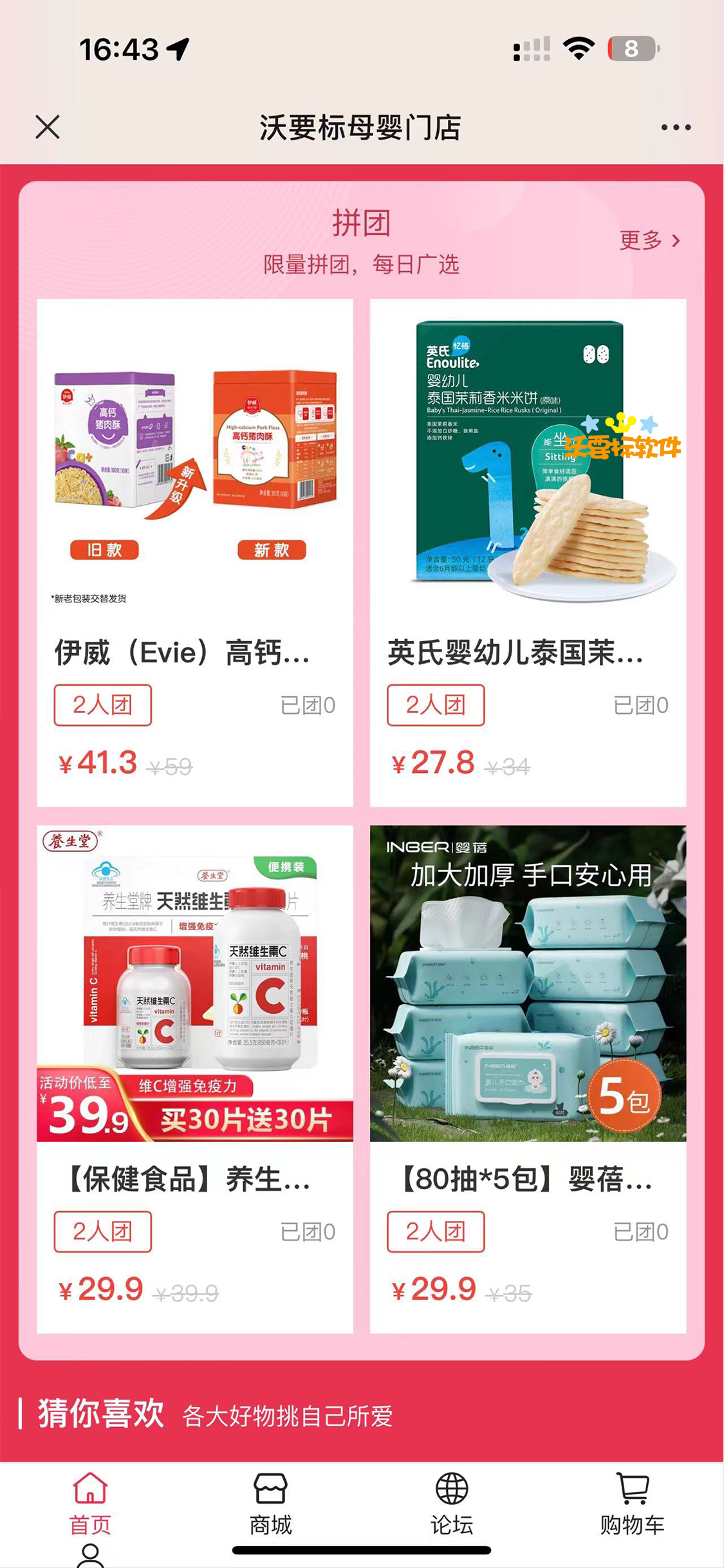
Task: Open the three-dot overflow menu
Action: [x=676, y=127]
